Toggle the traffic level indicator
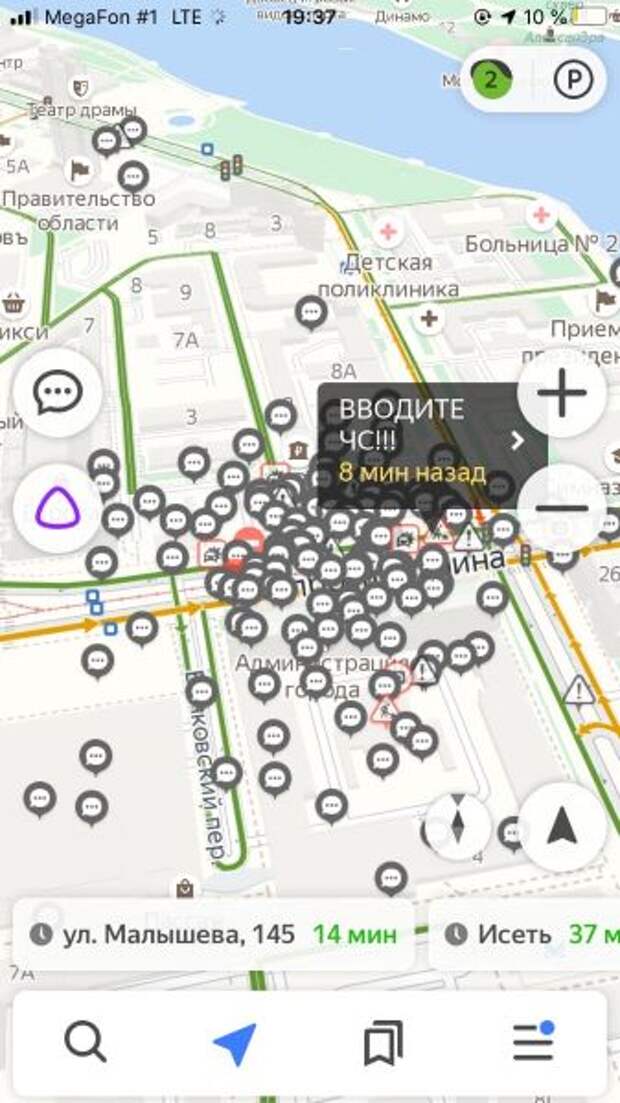620x1103 pixels. pyautogui.click(x=491, y=79)
